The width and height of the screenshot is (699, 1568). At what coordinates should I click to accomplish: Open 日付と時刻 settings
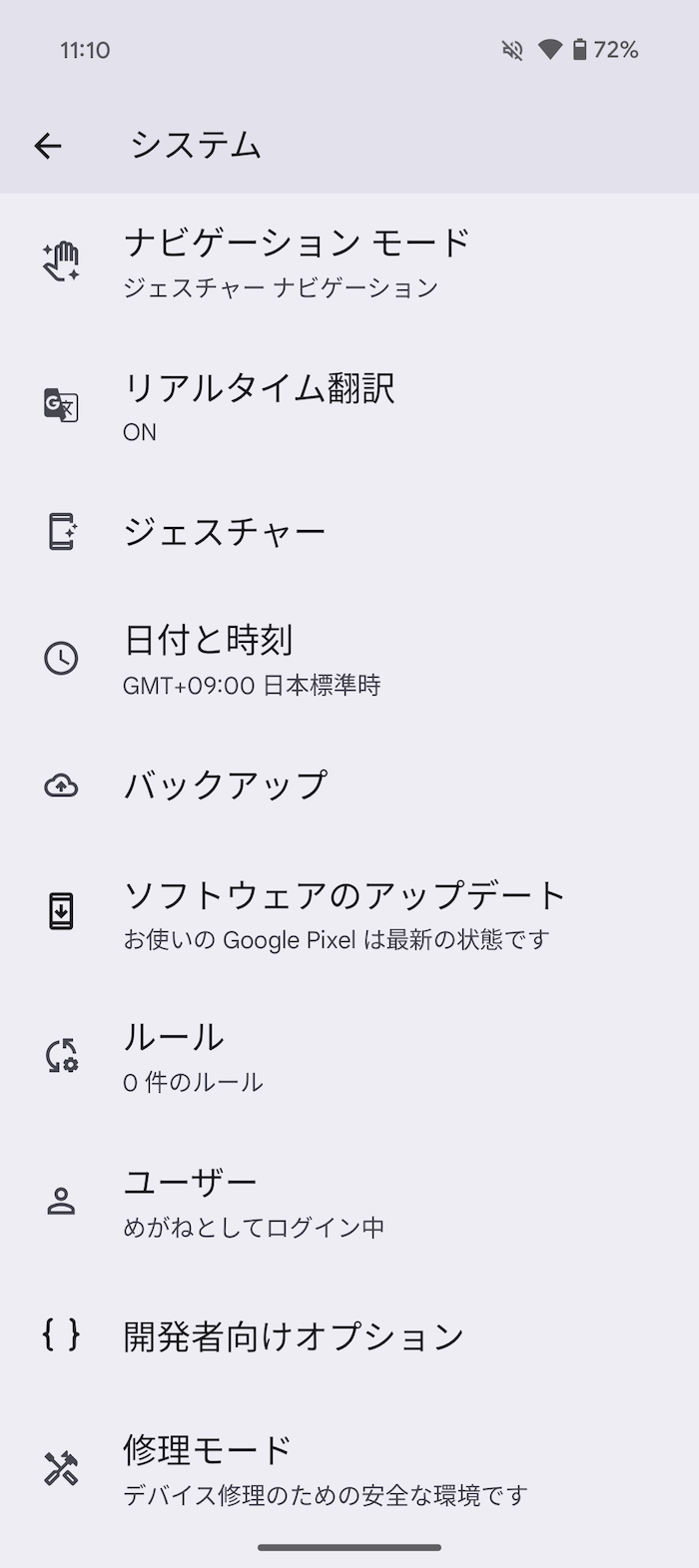tap(349, 659)
